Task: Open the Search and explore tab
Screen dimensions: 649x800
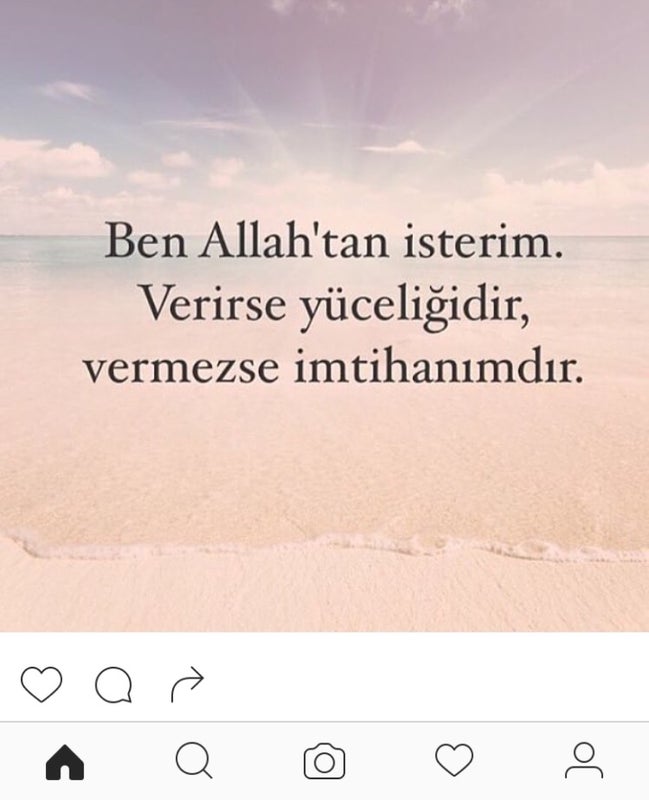Action: pos(194,761)
